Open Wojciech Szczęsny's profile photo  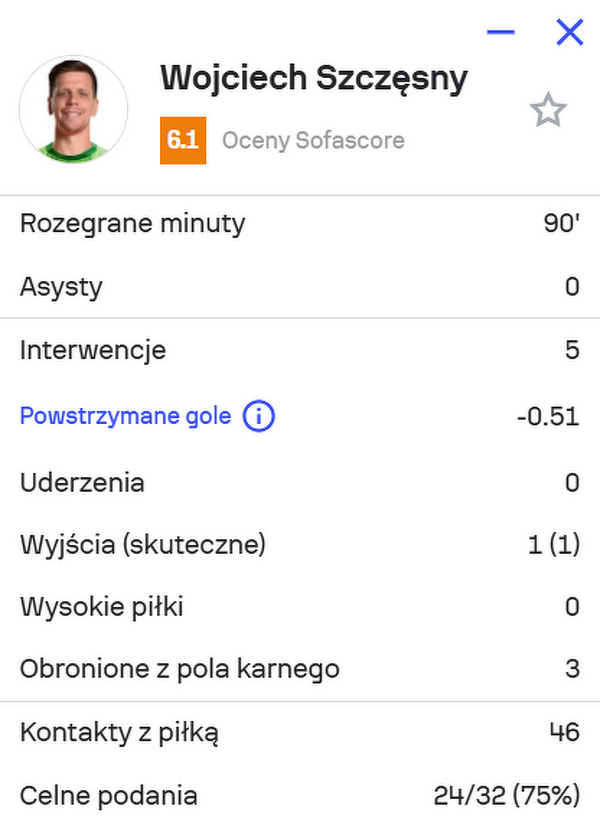click(73, 109)
